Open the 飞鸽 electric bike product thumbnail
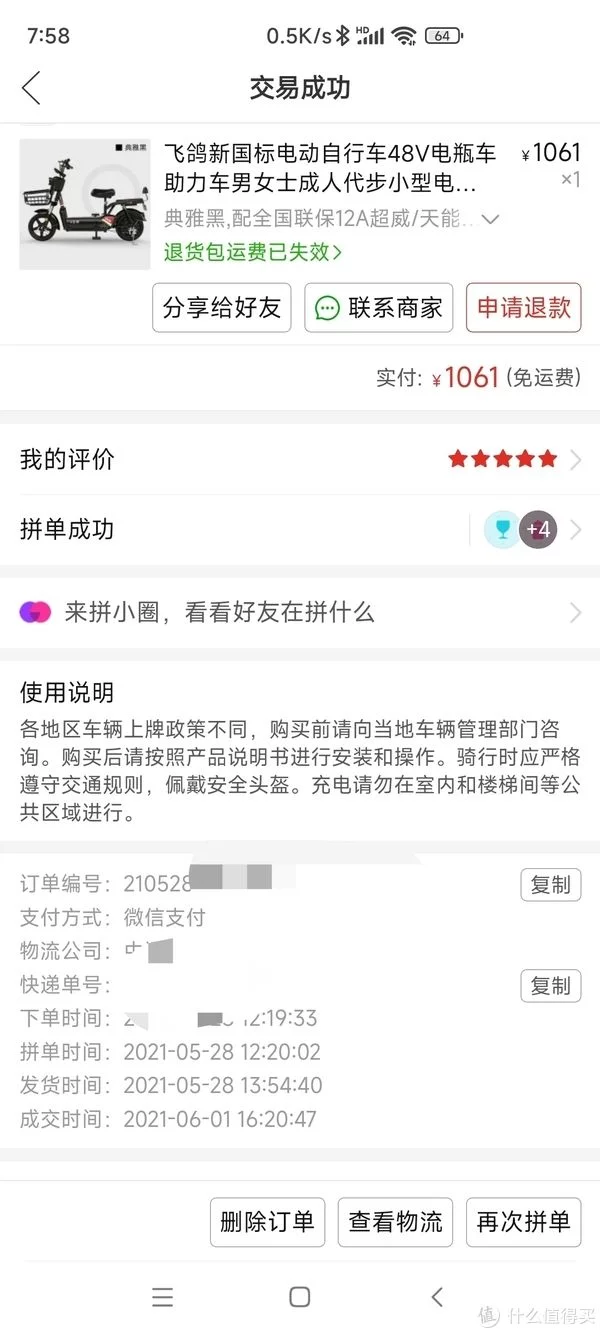The image size is (600, 1333). click(x=84, y=204)
